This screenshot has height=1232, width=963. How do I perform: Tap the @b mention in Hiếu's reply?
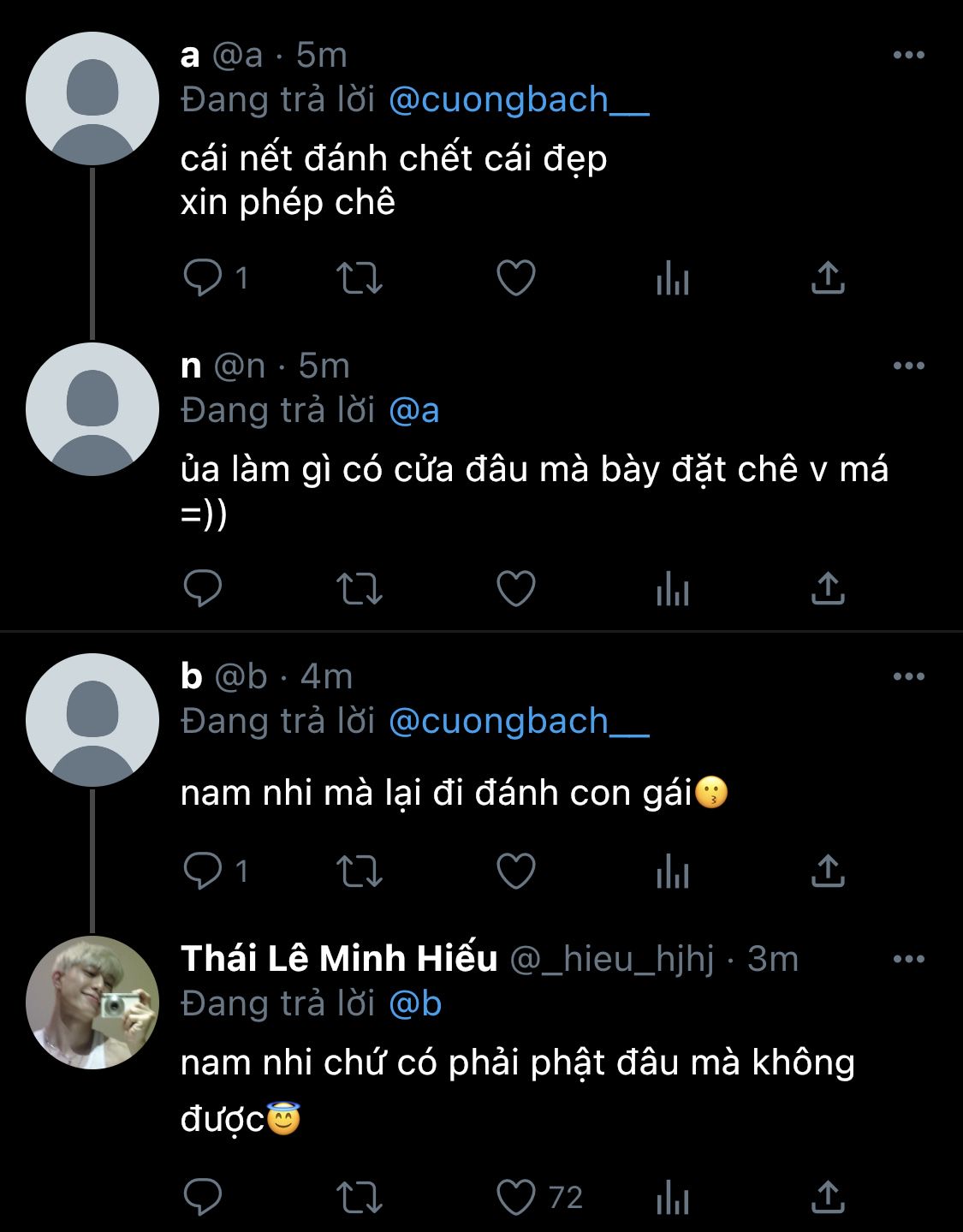415,1003
